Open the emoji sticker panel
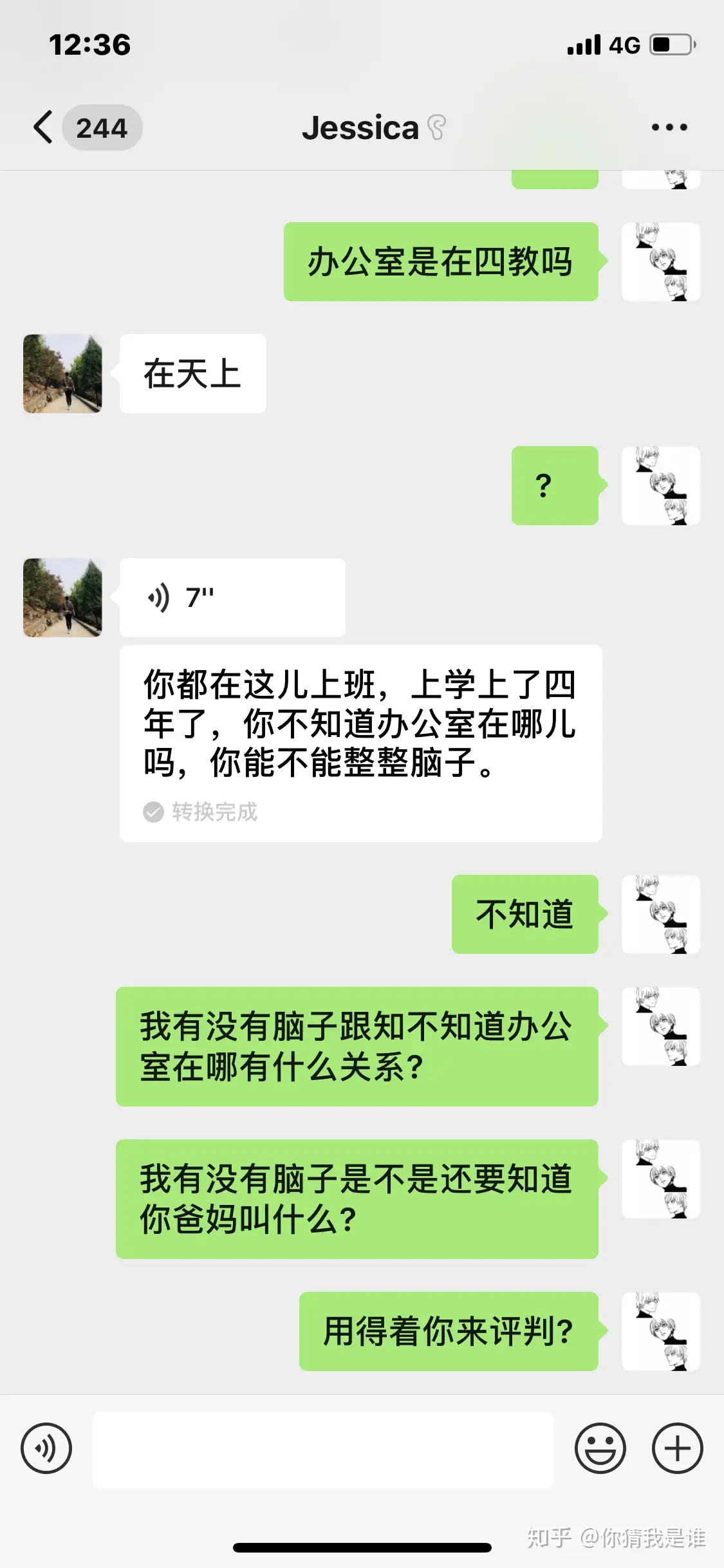Viewport: 724px width, 1568px height. tap(600, 1448)
